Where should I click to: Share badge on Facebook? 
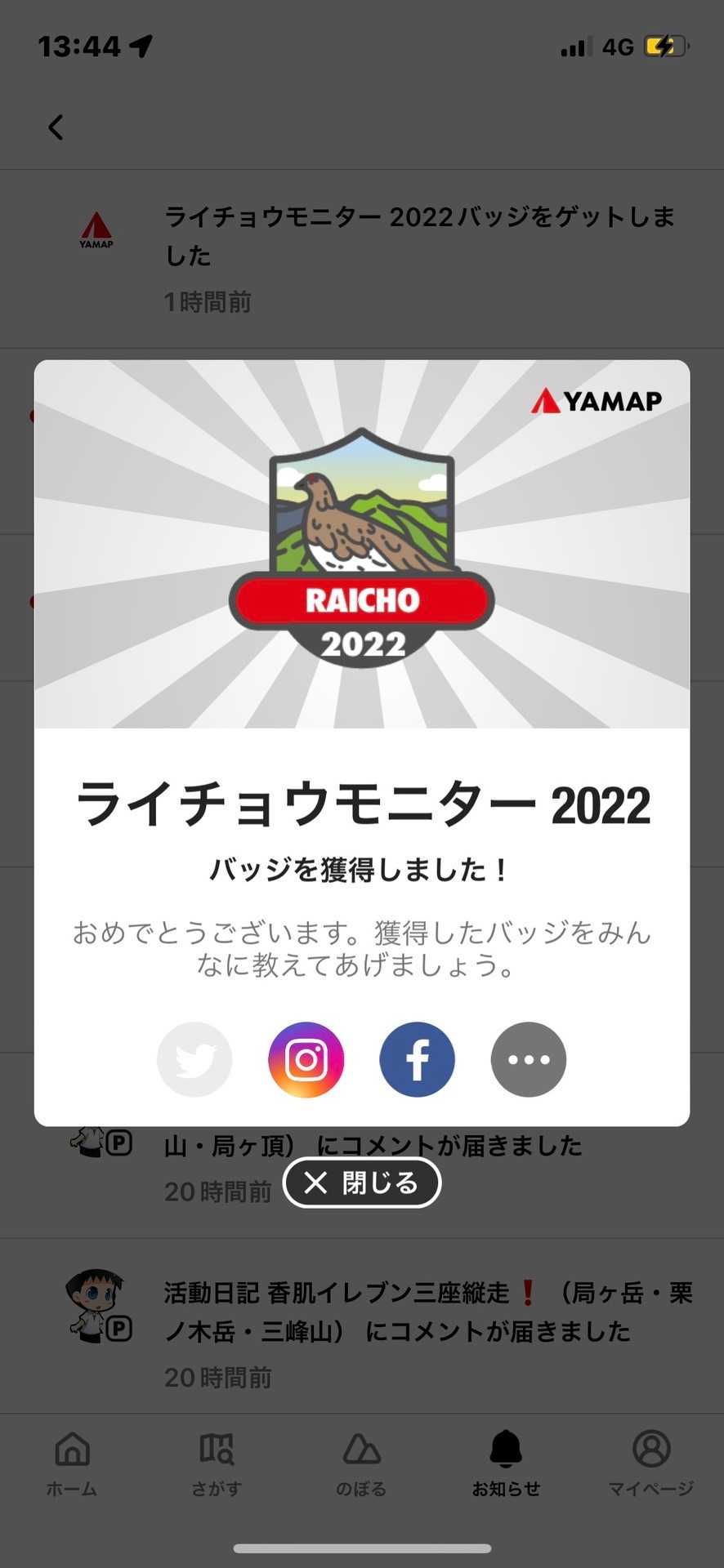pyautogui.click(x=418, y=1059)
